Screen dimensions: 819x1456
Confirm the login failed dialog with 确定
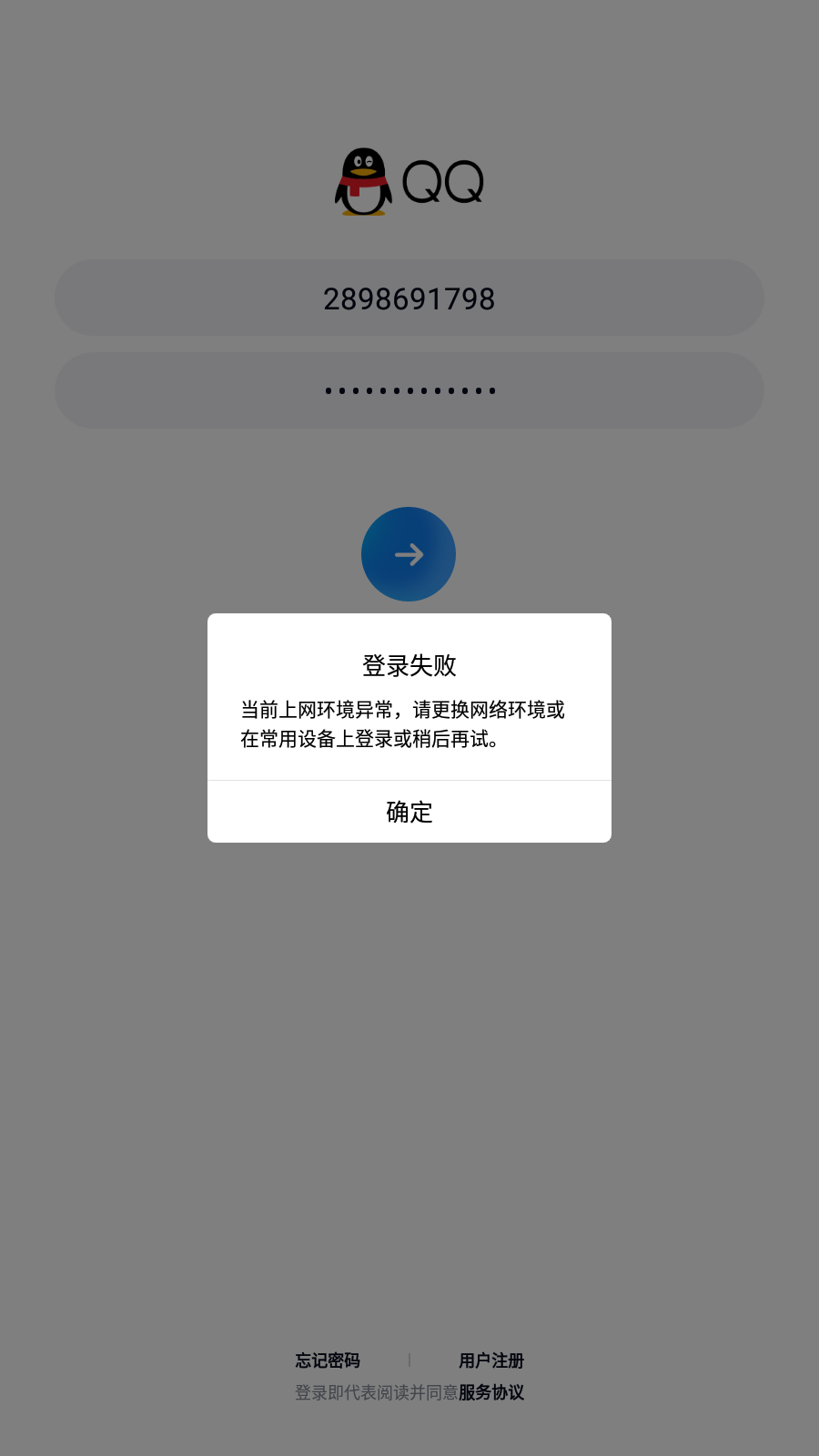[409, 812]
